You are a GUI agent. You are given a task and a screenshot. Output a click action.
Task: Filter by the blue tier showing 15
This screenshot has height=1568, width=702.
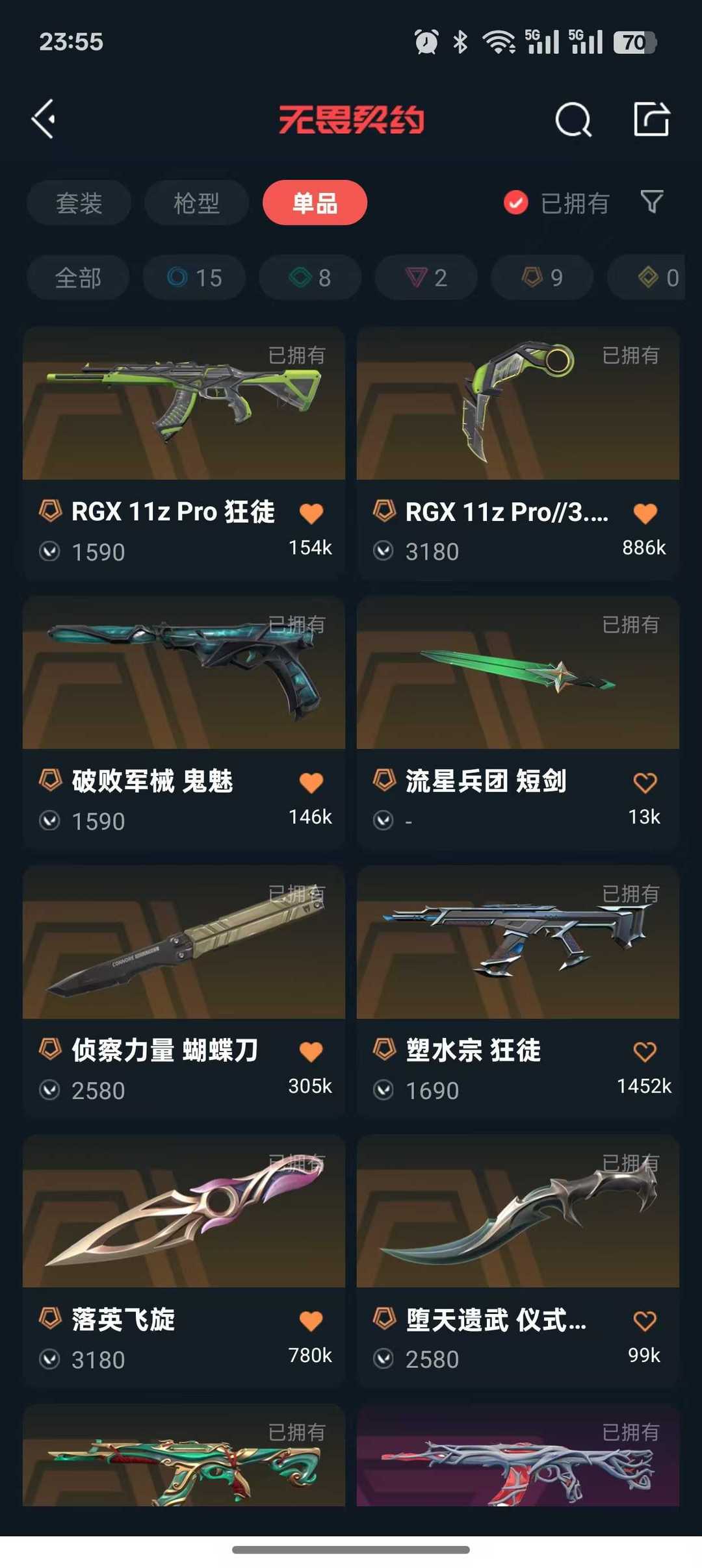coord(194,278)
